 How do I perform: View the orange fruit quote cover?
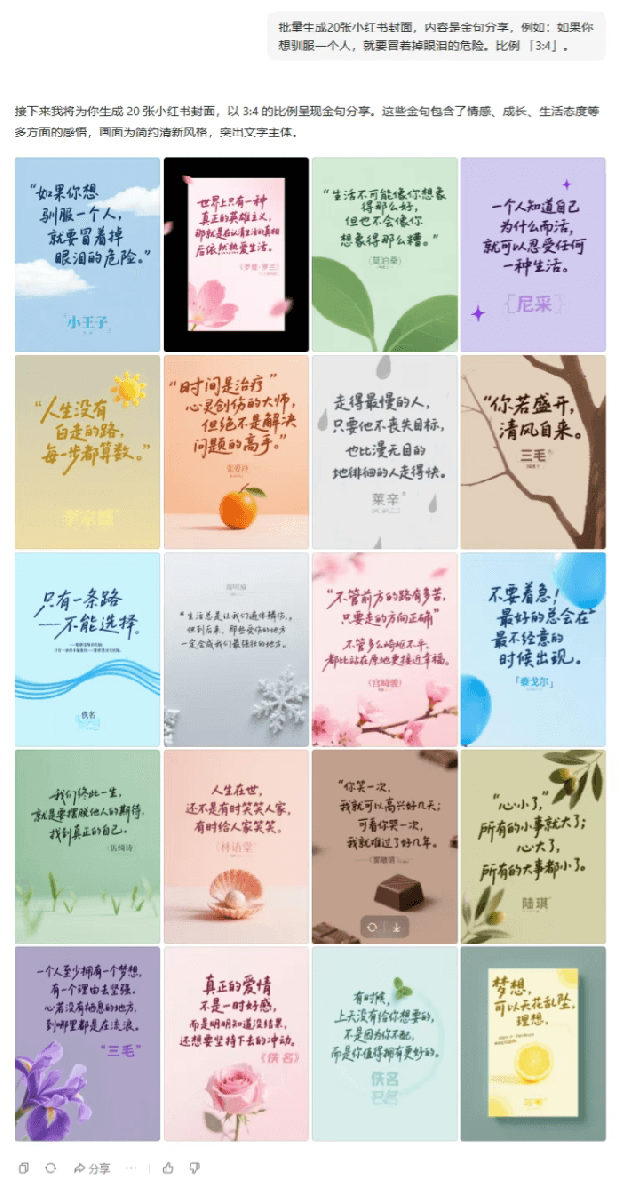236,452
